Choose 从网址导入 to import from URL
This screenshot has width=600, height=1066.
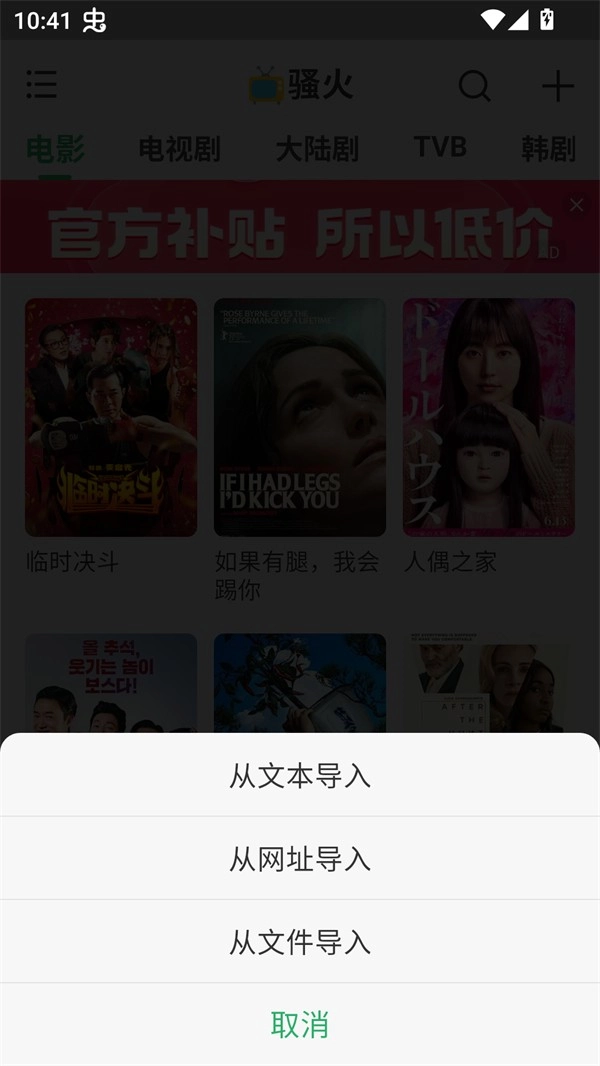point(300,859)
